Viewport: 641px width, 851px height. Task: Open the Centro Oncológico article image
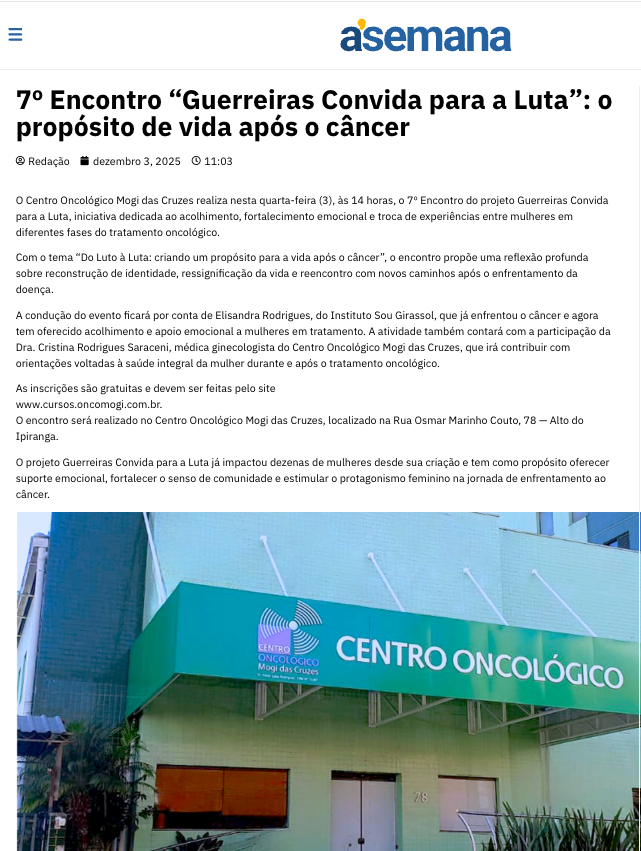[328, 680]
